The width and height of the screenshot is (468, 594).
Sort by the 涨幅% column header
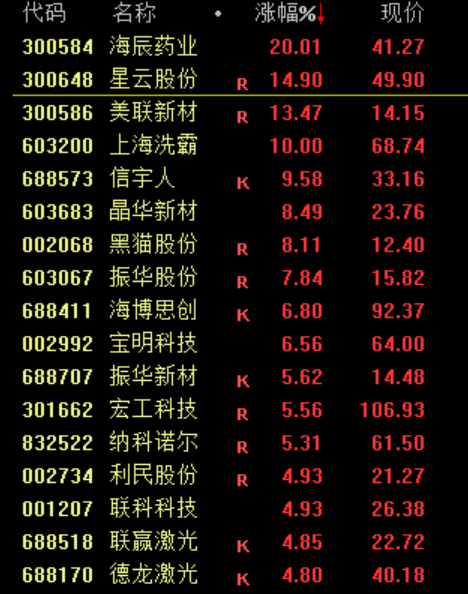point(290,14)
